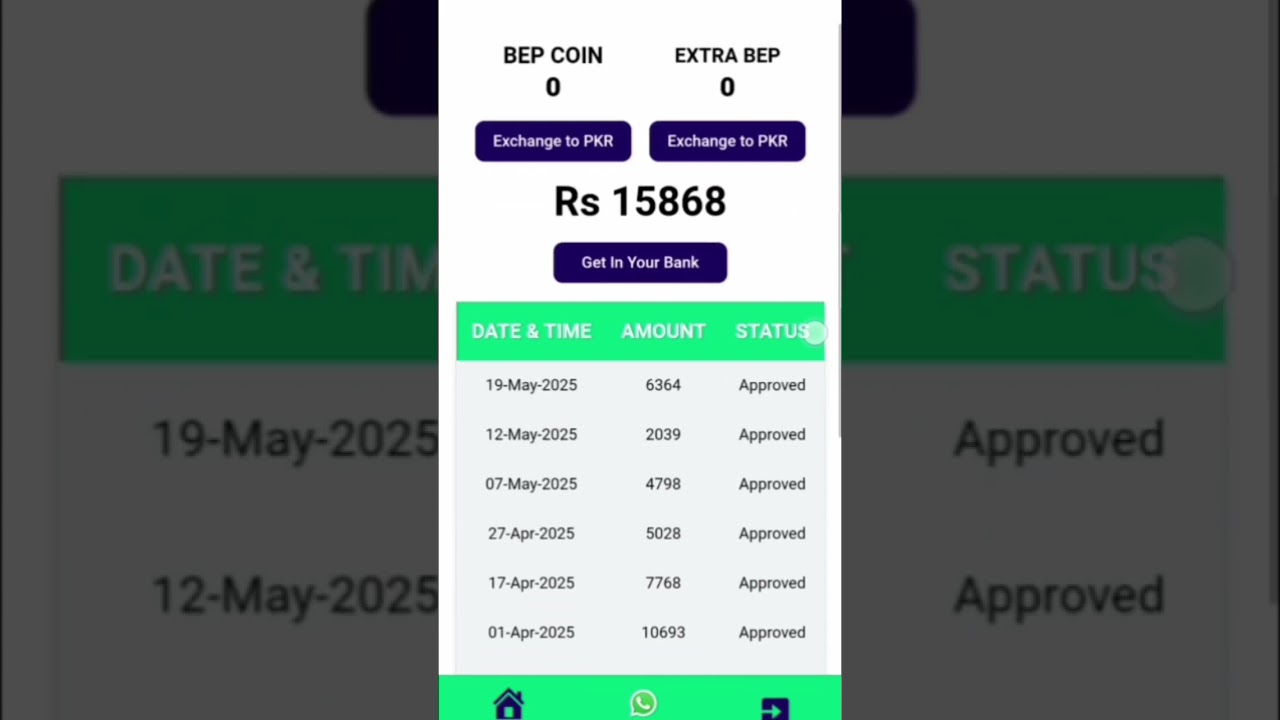1280x720 pixels.
Task: Tap the exit arrow icon in bottom bar
Action: [x=774, y=707]
